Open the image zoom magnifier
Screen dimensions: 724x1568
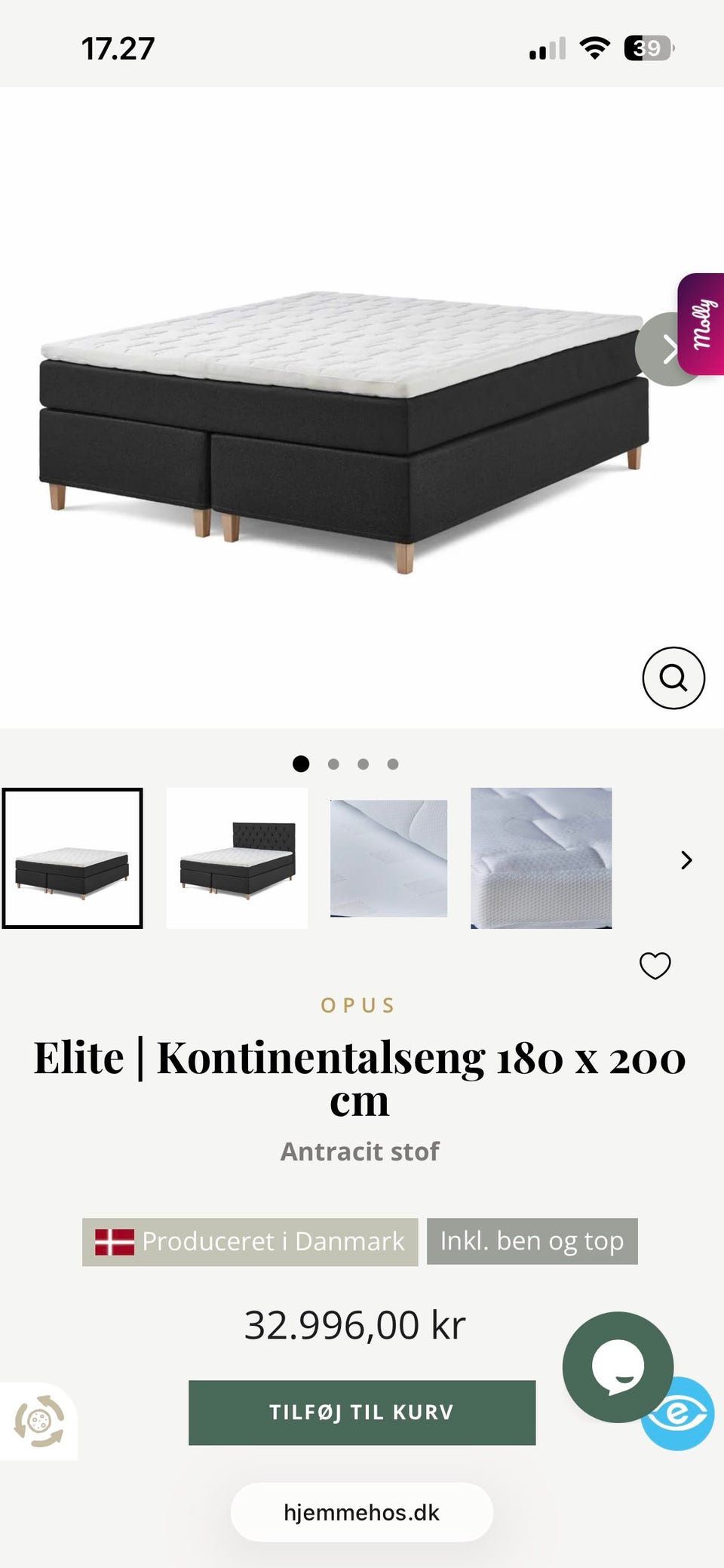pyautogui.click(x=673, y=677)
